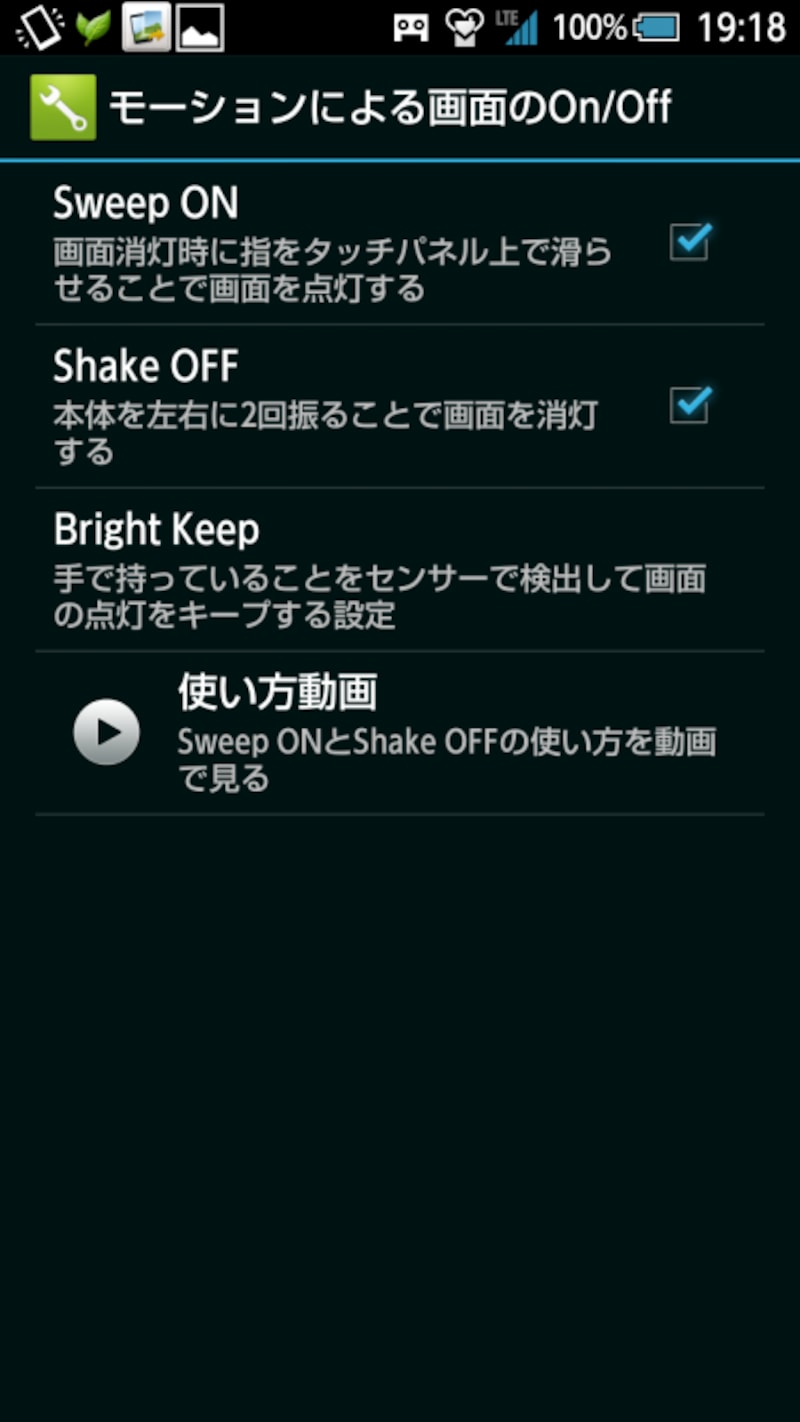
Task: Tap the clock showing 19:18
Action: coord(742,26)
